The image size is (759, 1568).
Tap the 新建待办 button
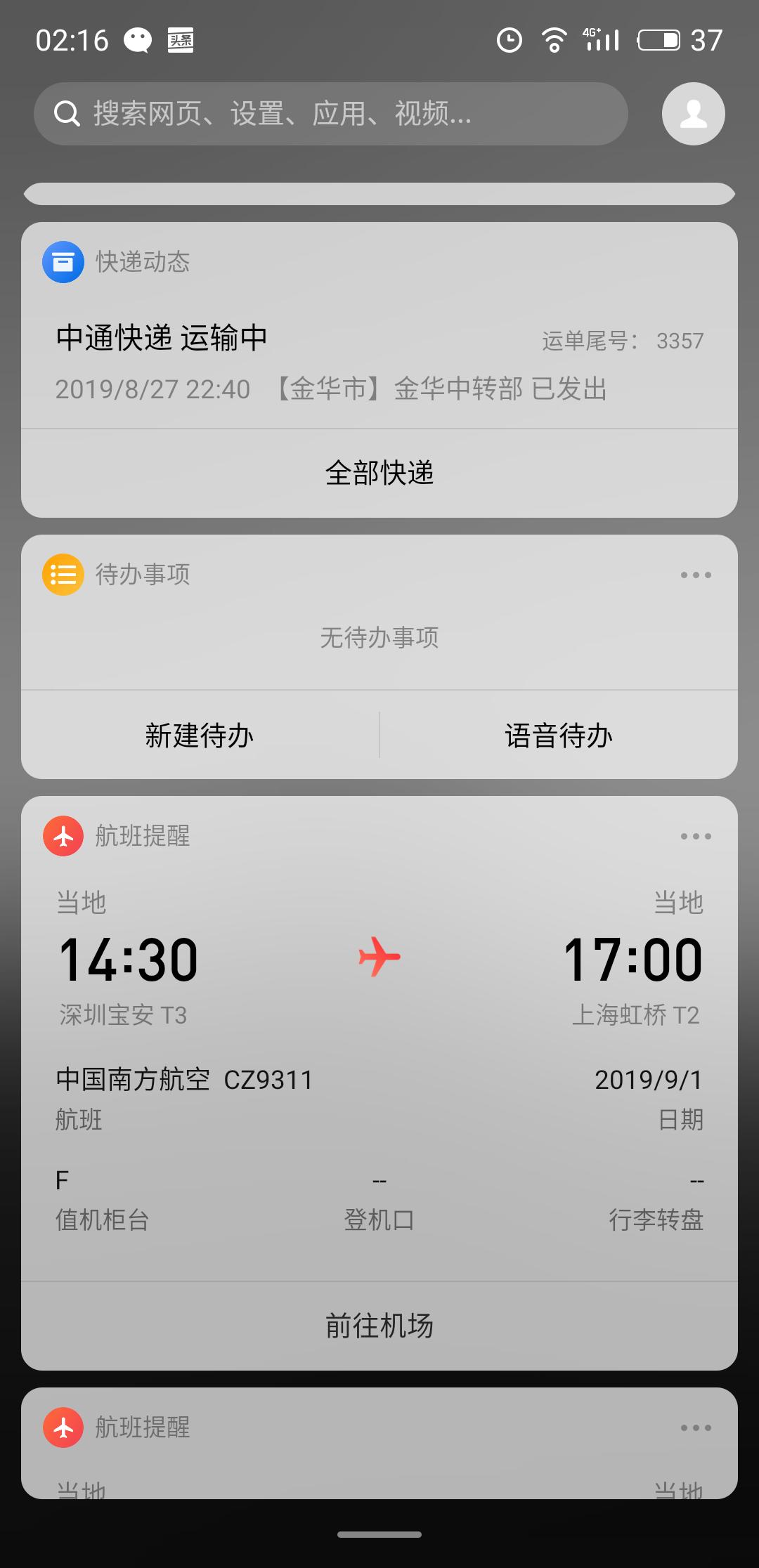(x=200, y=735)
